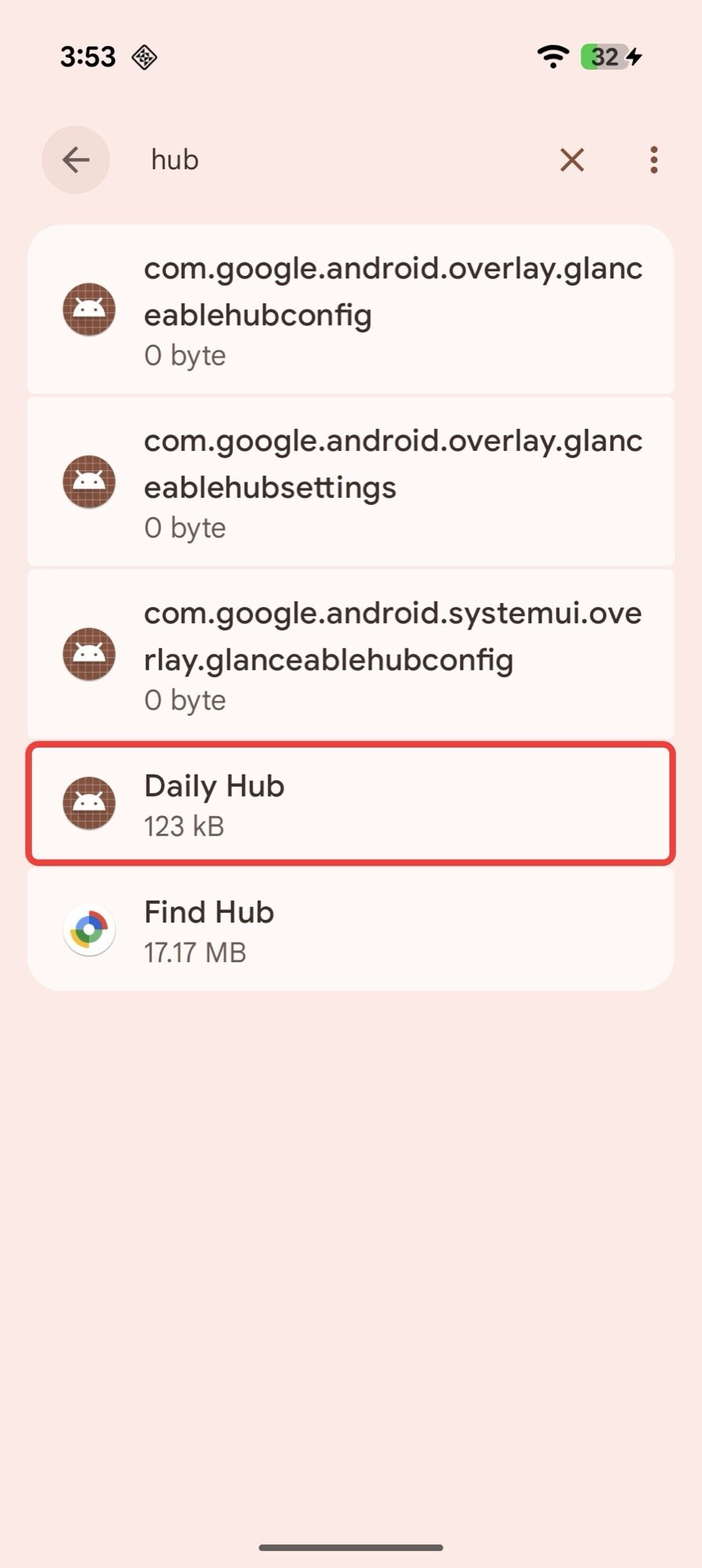Open the three-dot overflow menu

tap(653, 160)
